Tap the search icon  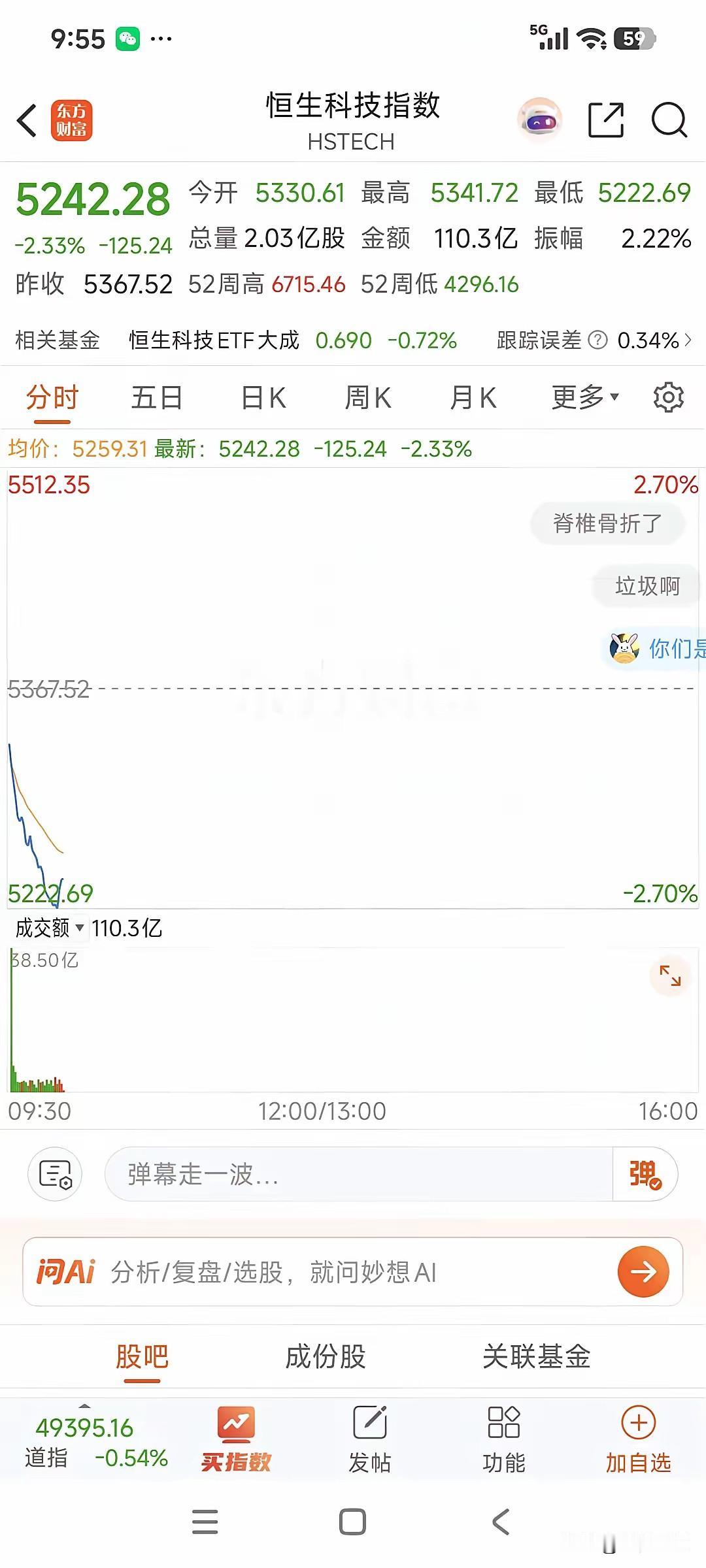(x=669, y=120)
